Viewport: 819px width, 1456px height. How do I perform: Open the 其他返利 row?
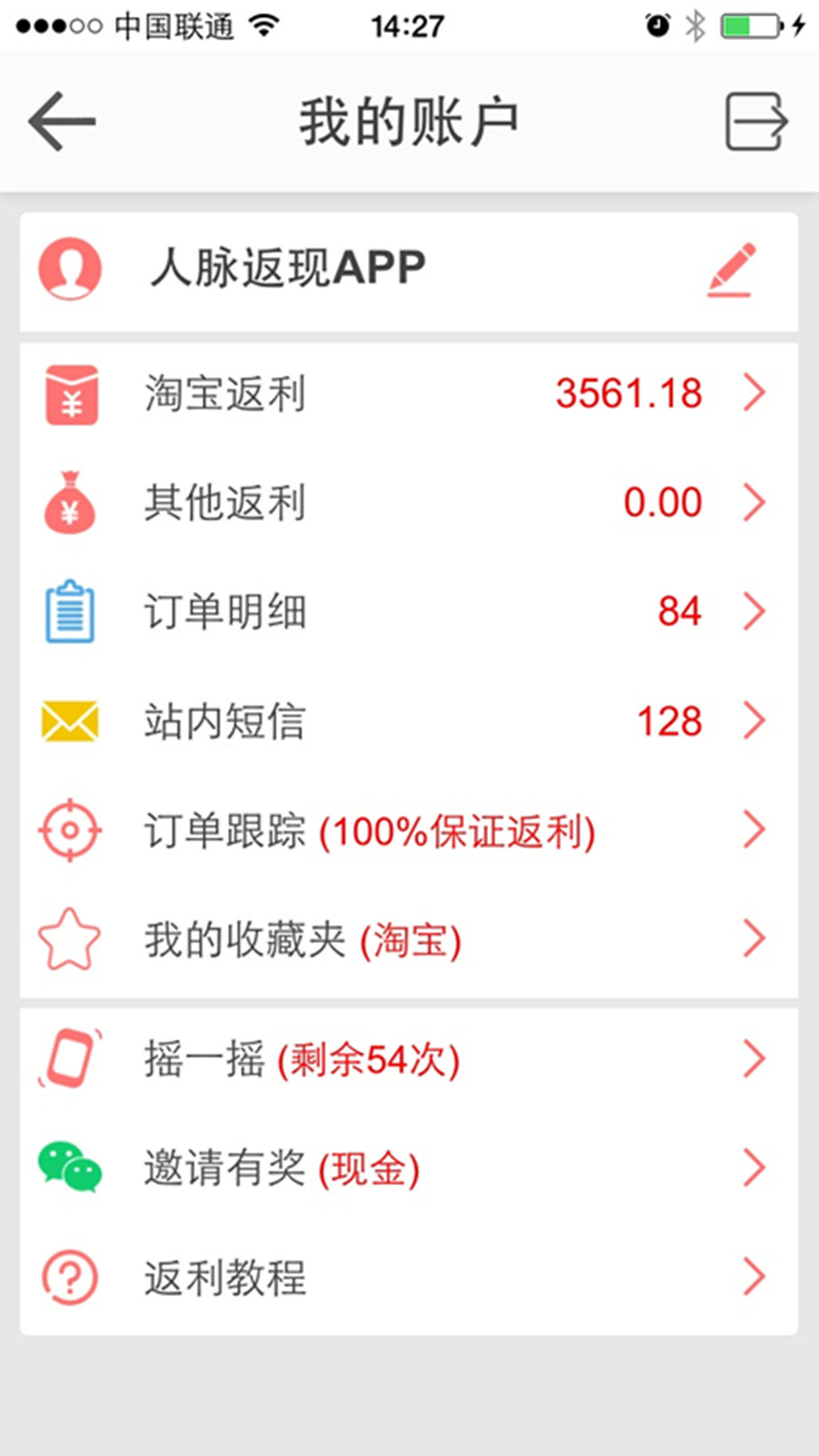409,502
